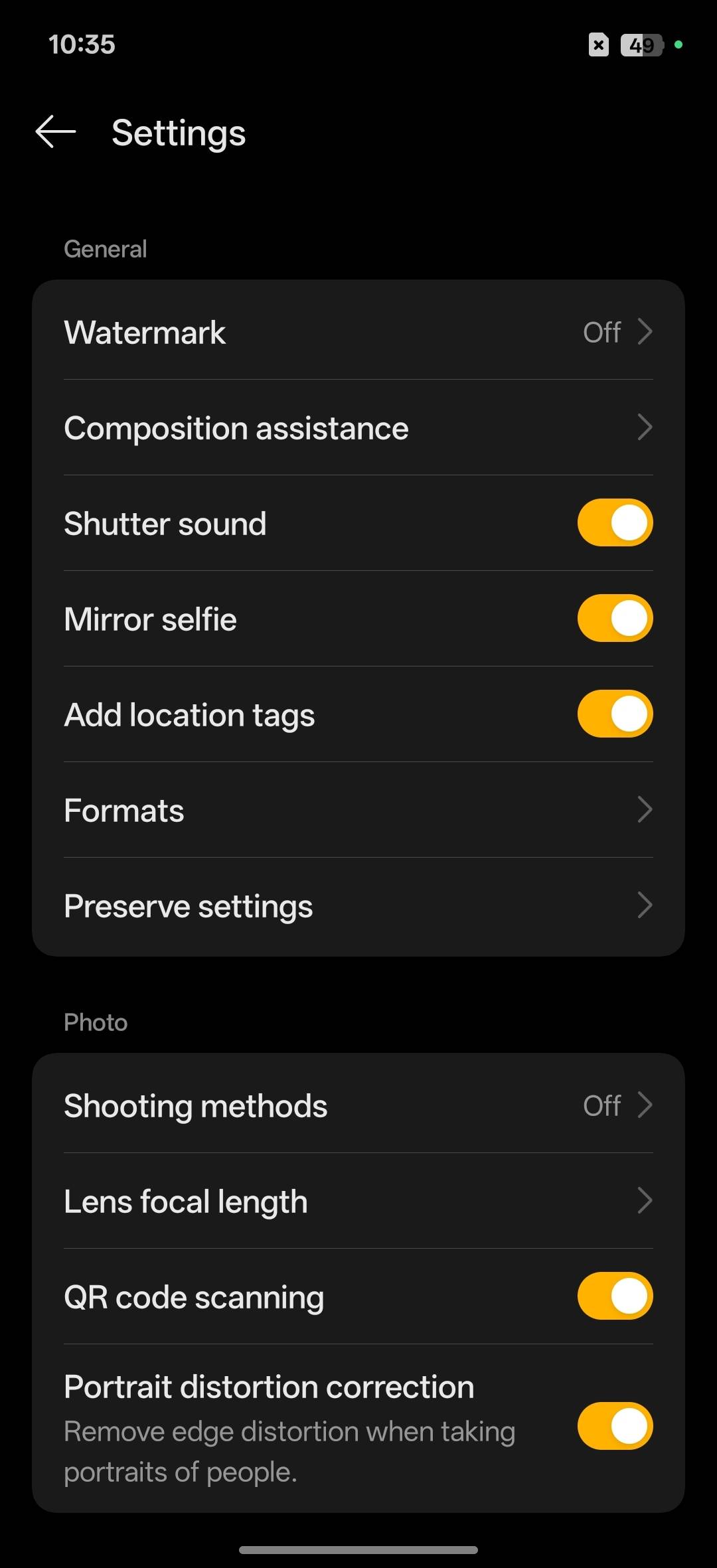Expand Lens focal length options
717x1568 pixels.
point(358,1201)
